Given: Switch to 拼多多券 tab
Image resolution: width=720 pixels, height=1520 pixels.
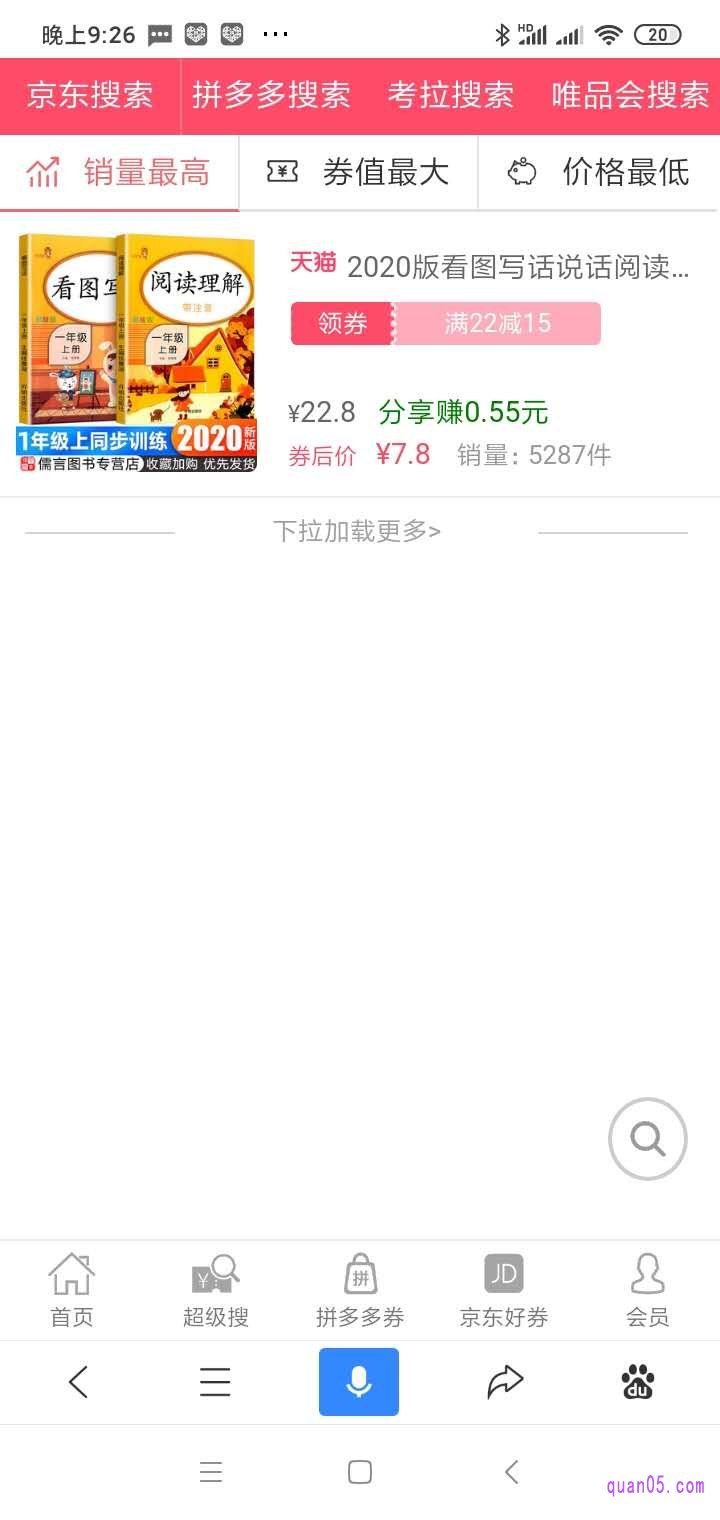Looking at the screenshot, I should [x=360, y=1290].
